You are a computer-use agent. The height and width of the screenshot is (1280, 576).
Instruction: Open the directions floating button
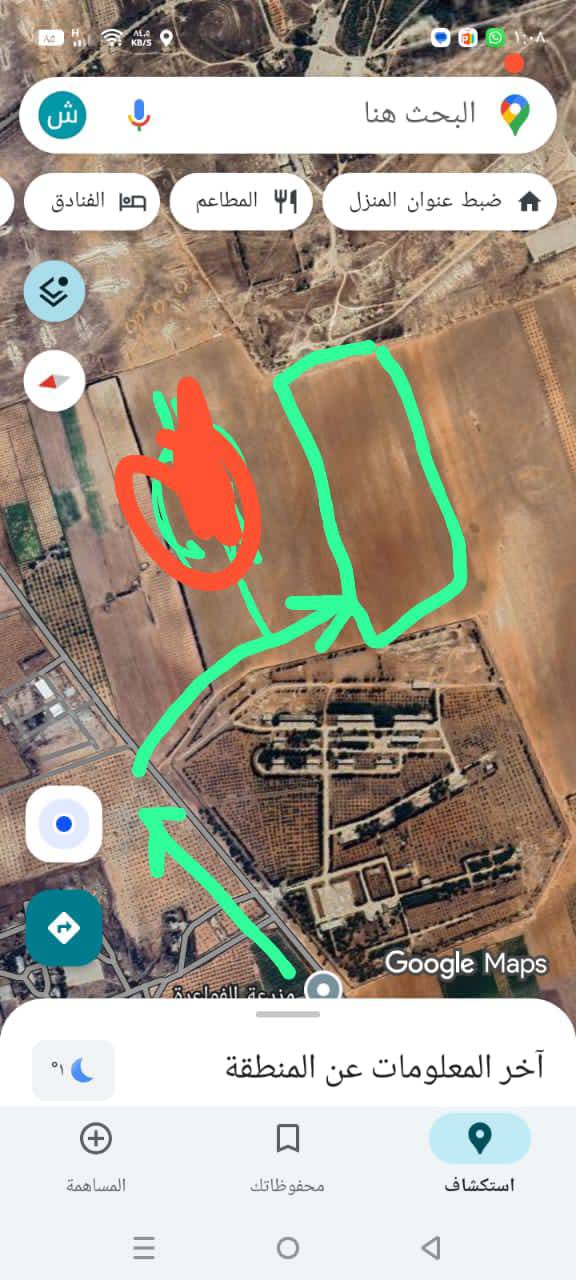[64, 928]
